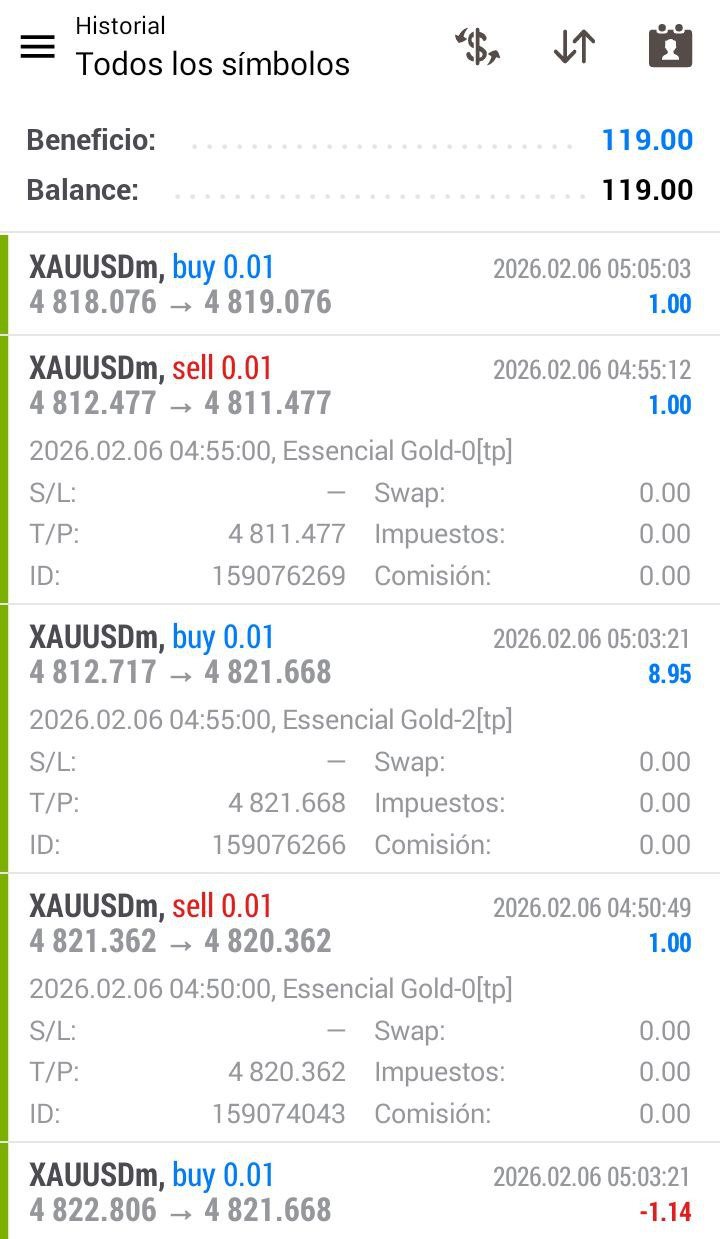Screen dimensions: 720x1239
Task: Expand the buy trade with -1.14 loss
Action: [x=360, y=1193]
